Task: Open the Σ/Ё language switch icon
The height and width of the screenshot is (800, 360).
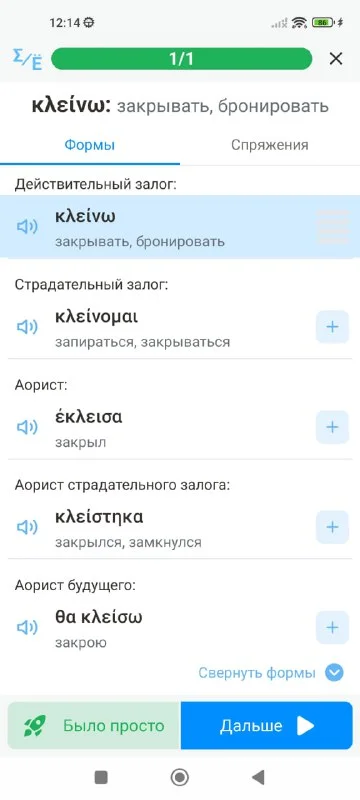Action: pos(28,59)
